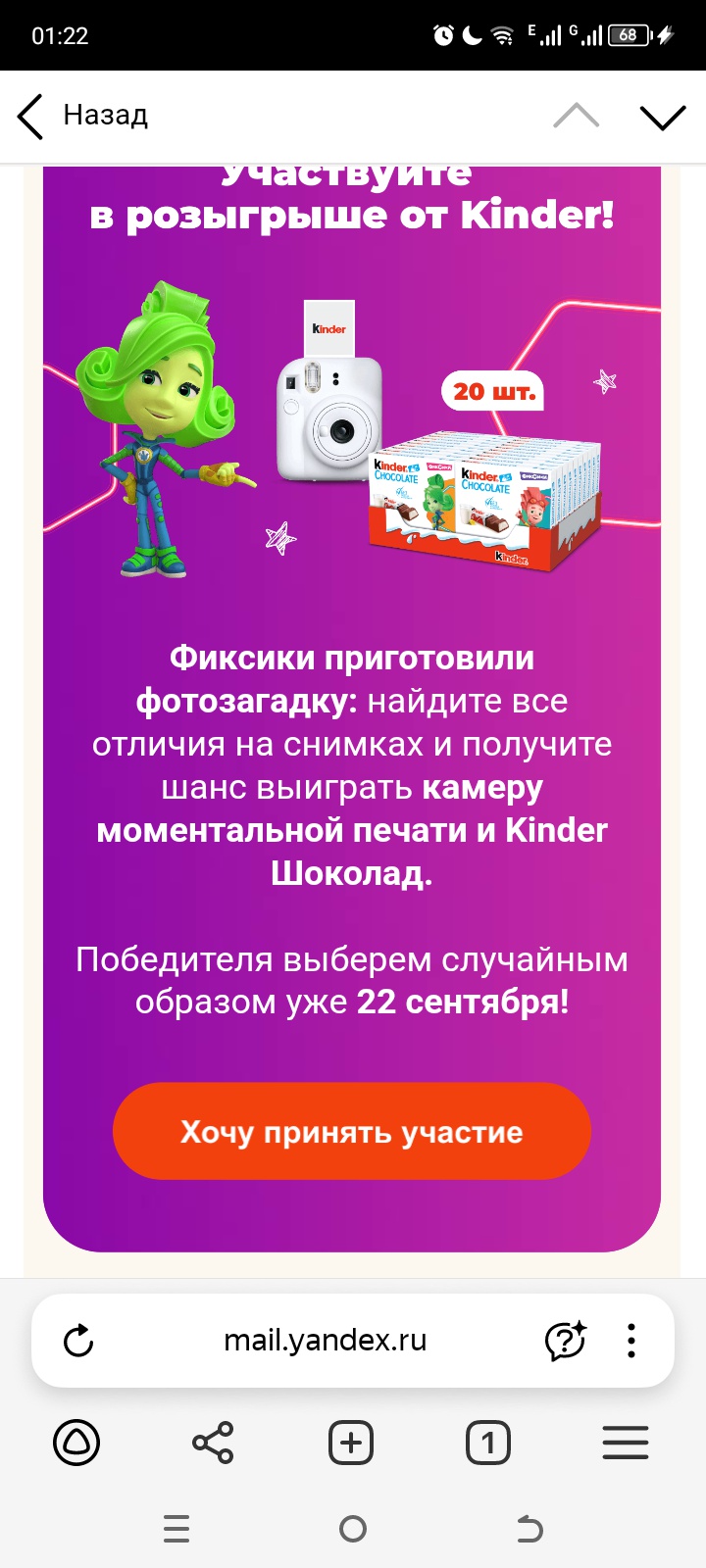Open the three-dot browser menu
The height and width of the screenshot is (1568, 706).
click(x=631, y=1341)
